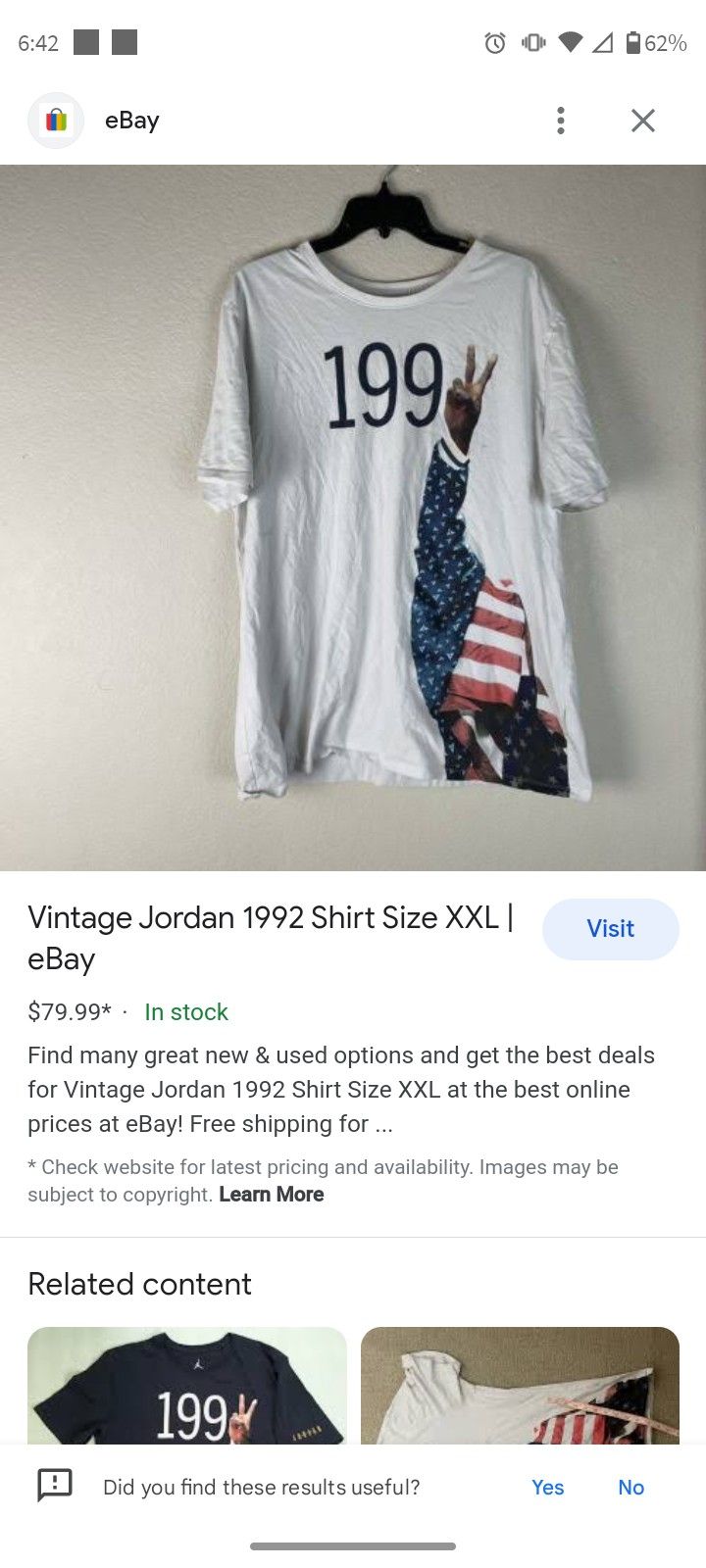The height and width of the screenshot is (1568, 706).
Task: Tap the alarm clock status bar icon
Action: tap(494, 42)
